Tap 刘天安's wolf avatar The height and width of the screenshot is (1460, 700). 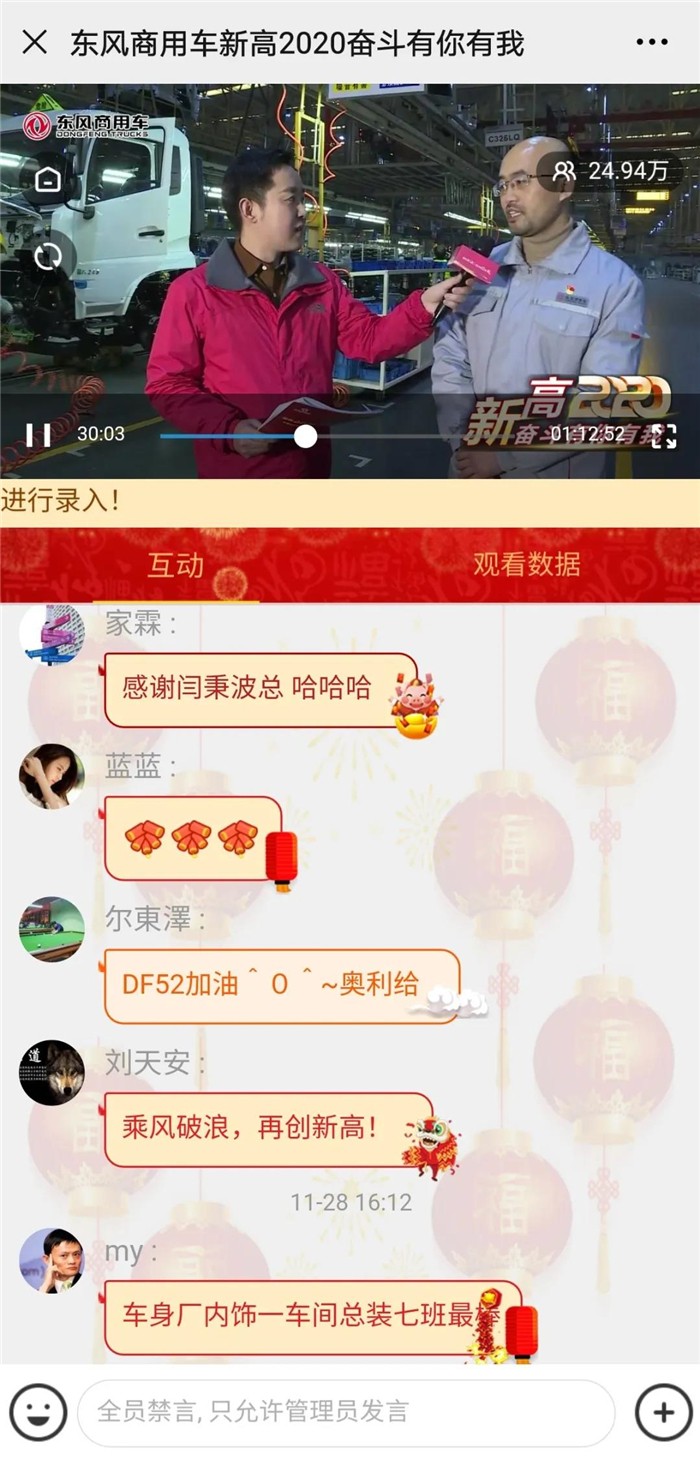point(51,1072)
